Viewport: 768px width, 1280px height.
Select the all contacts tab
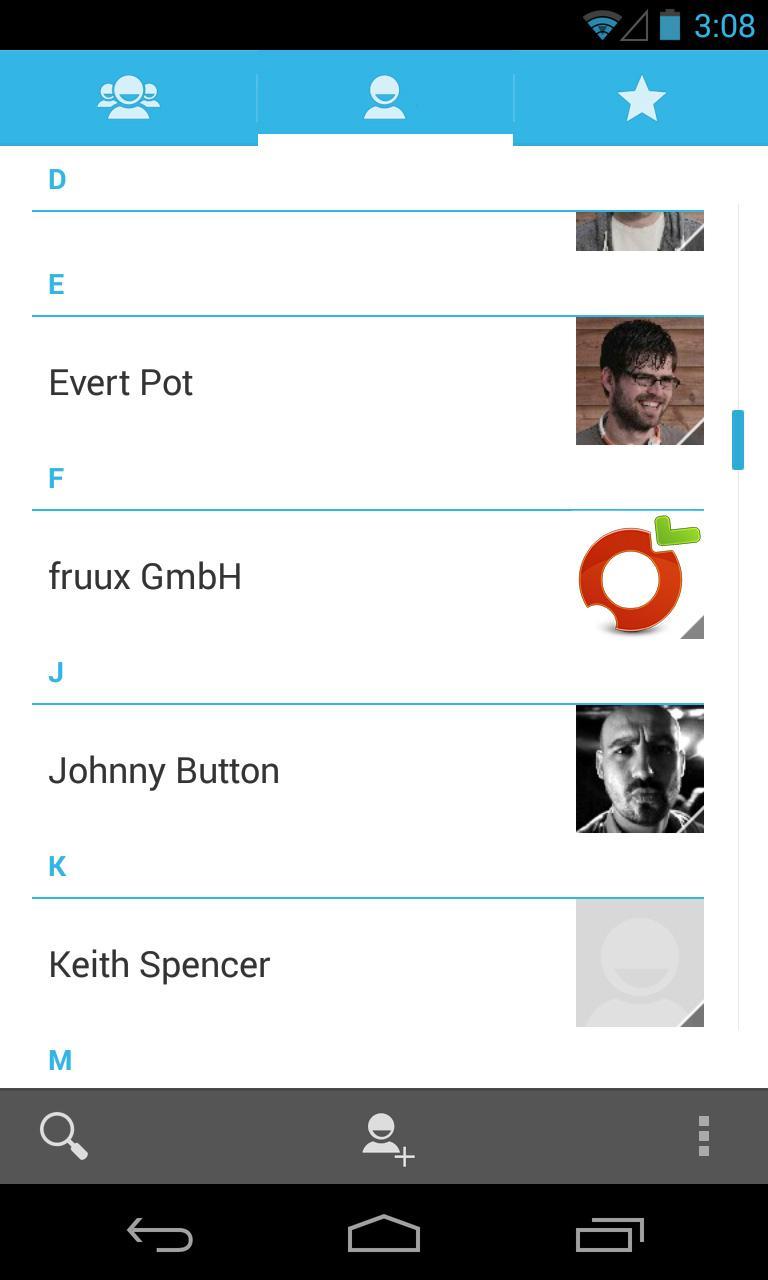tap(385, 98)
